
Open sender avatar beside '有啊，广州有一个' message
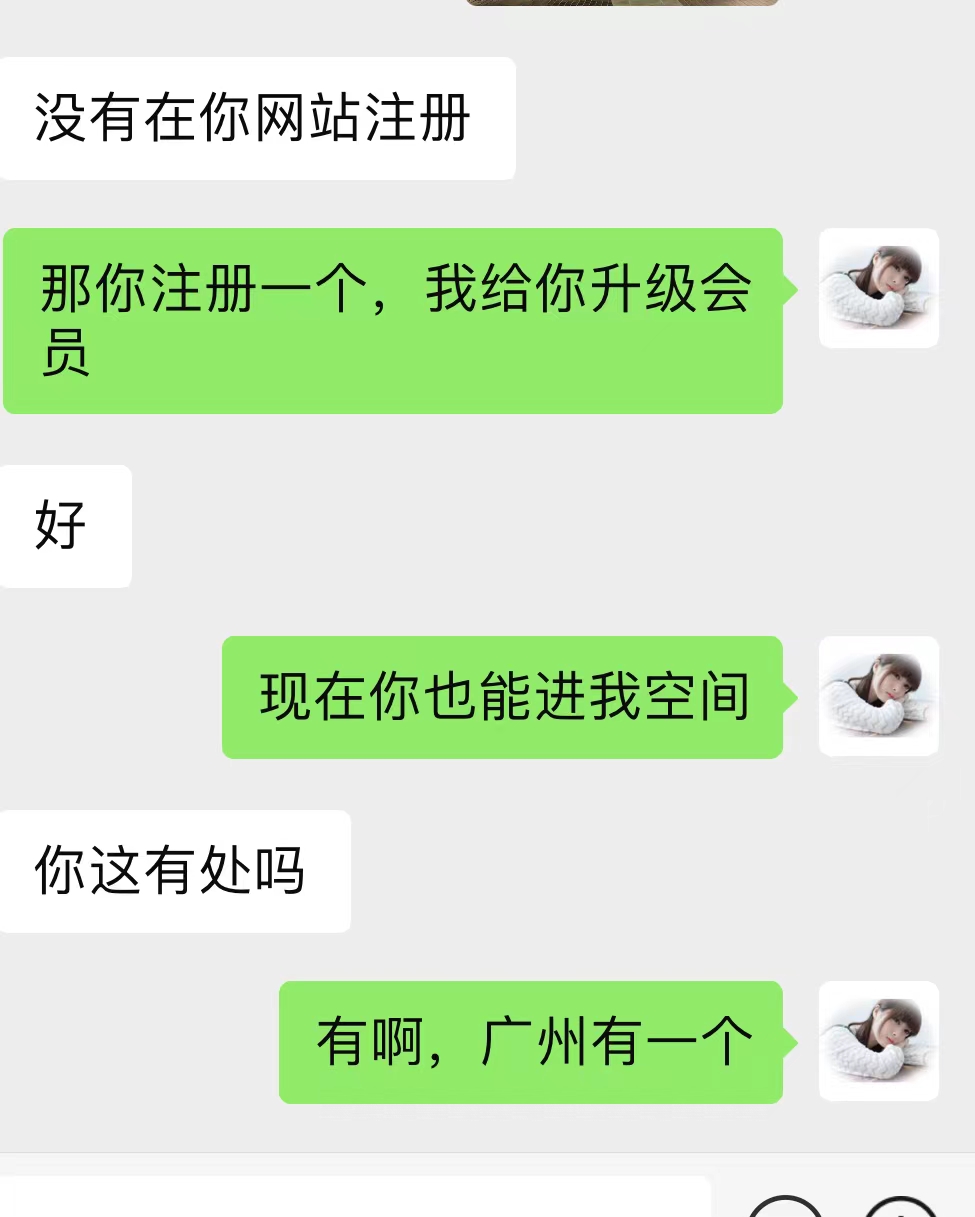(878, 1041)
